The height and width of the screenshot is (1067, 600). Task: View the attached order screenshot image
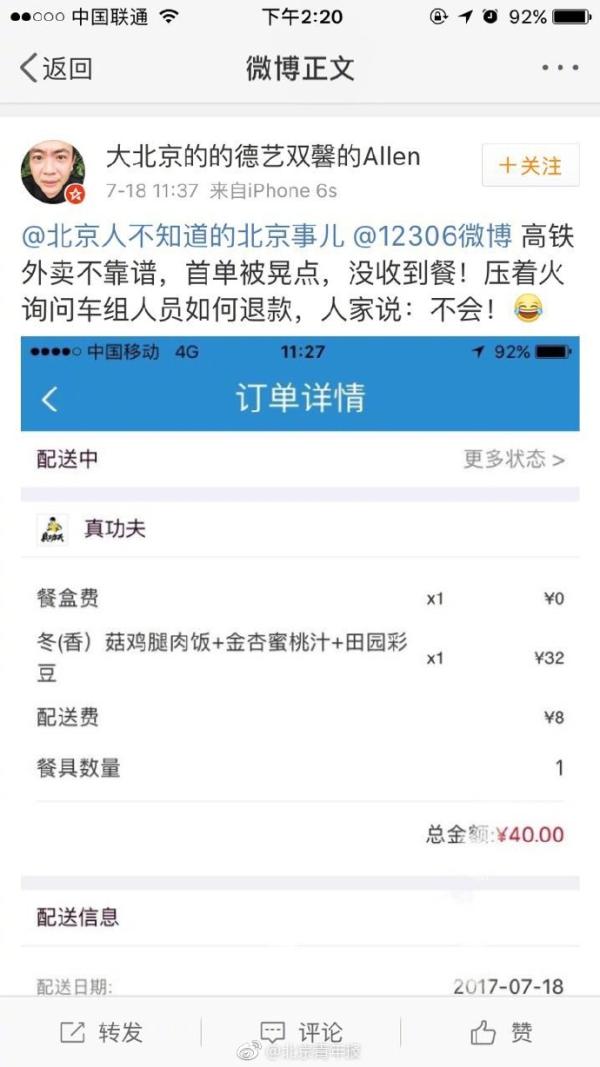click(300, 660)
